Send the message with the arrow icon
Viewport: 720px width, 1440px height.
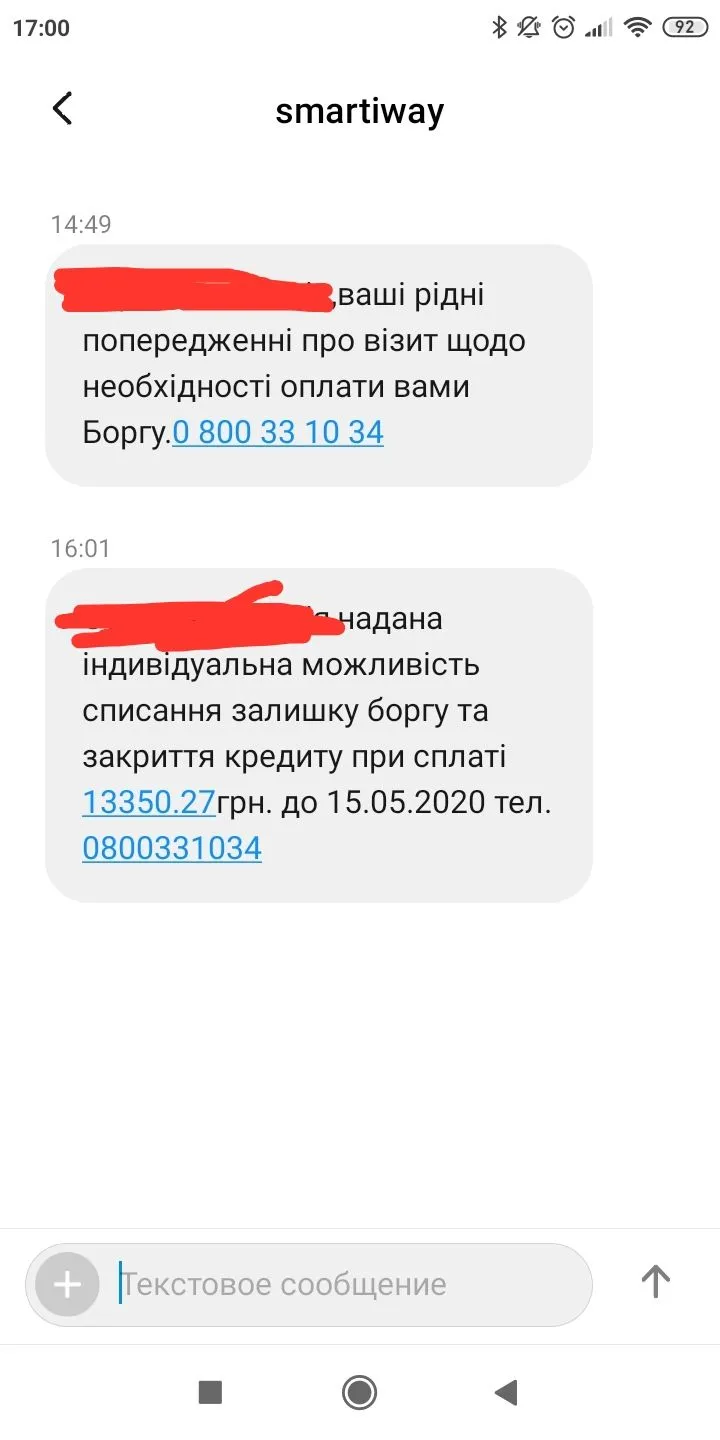pyautogui.click(x=655, y=1281)
